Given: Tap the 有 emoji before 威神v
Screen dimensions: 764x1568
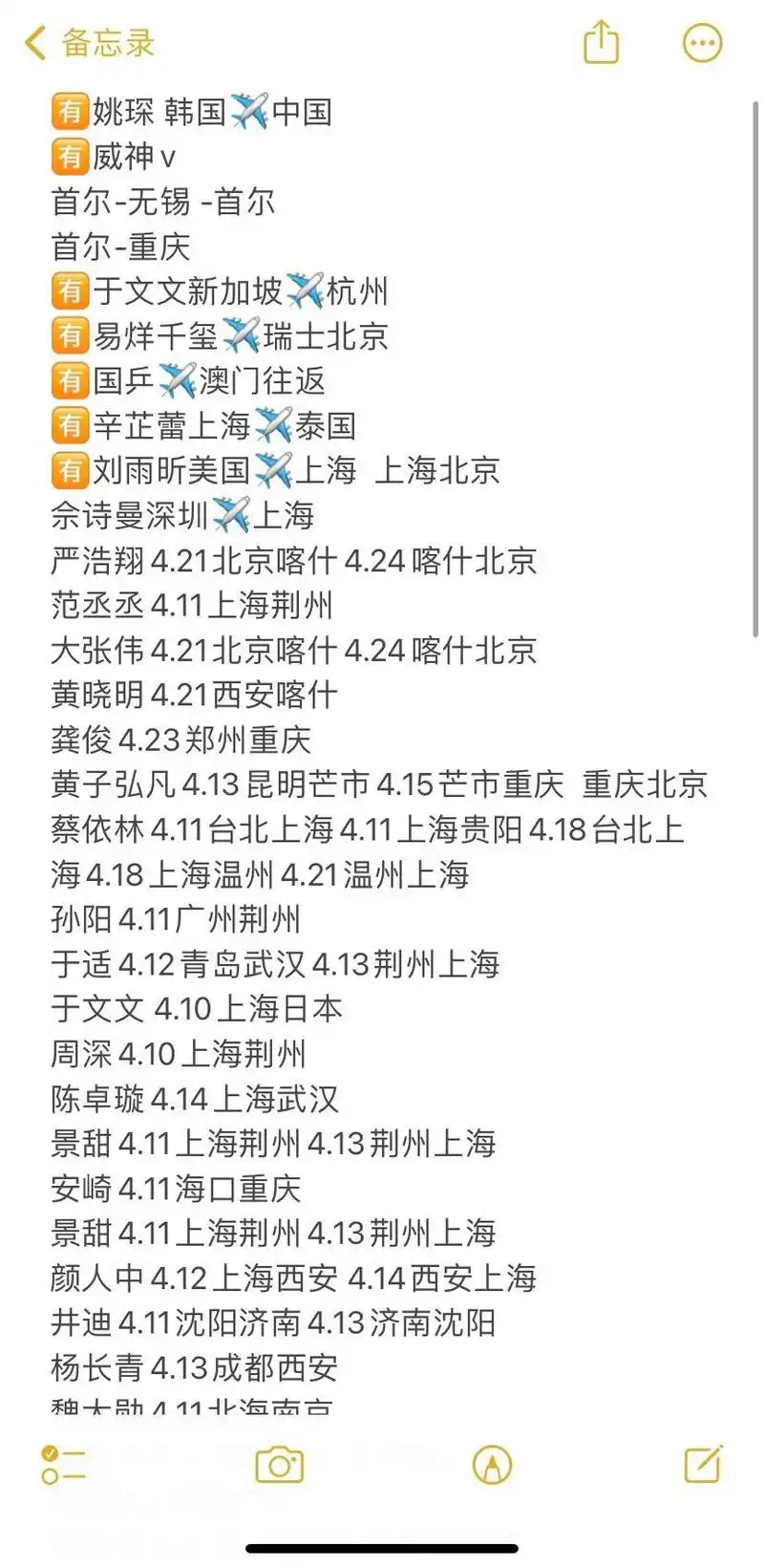Looking at the screenshot, I should 69,158.
